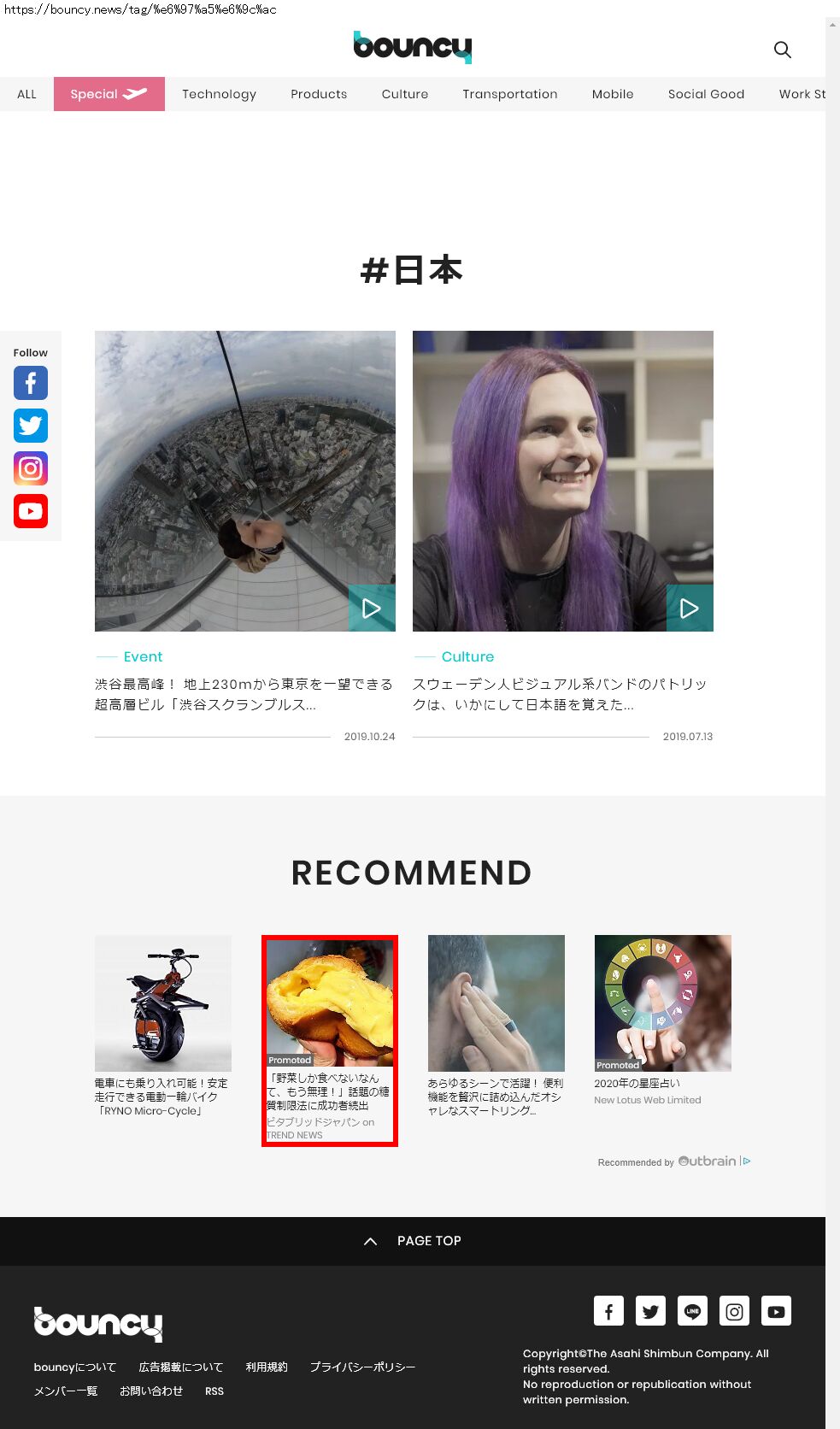This screenshot has width=840, height=1429.
Task: Open the promoted diet method article
Action: tap(329, 1040)
